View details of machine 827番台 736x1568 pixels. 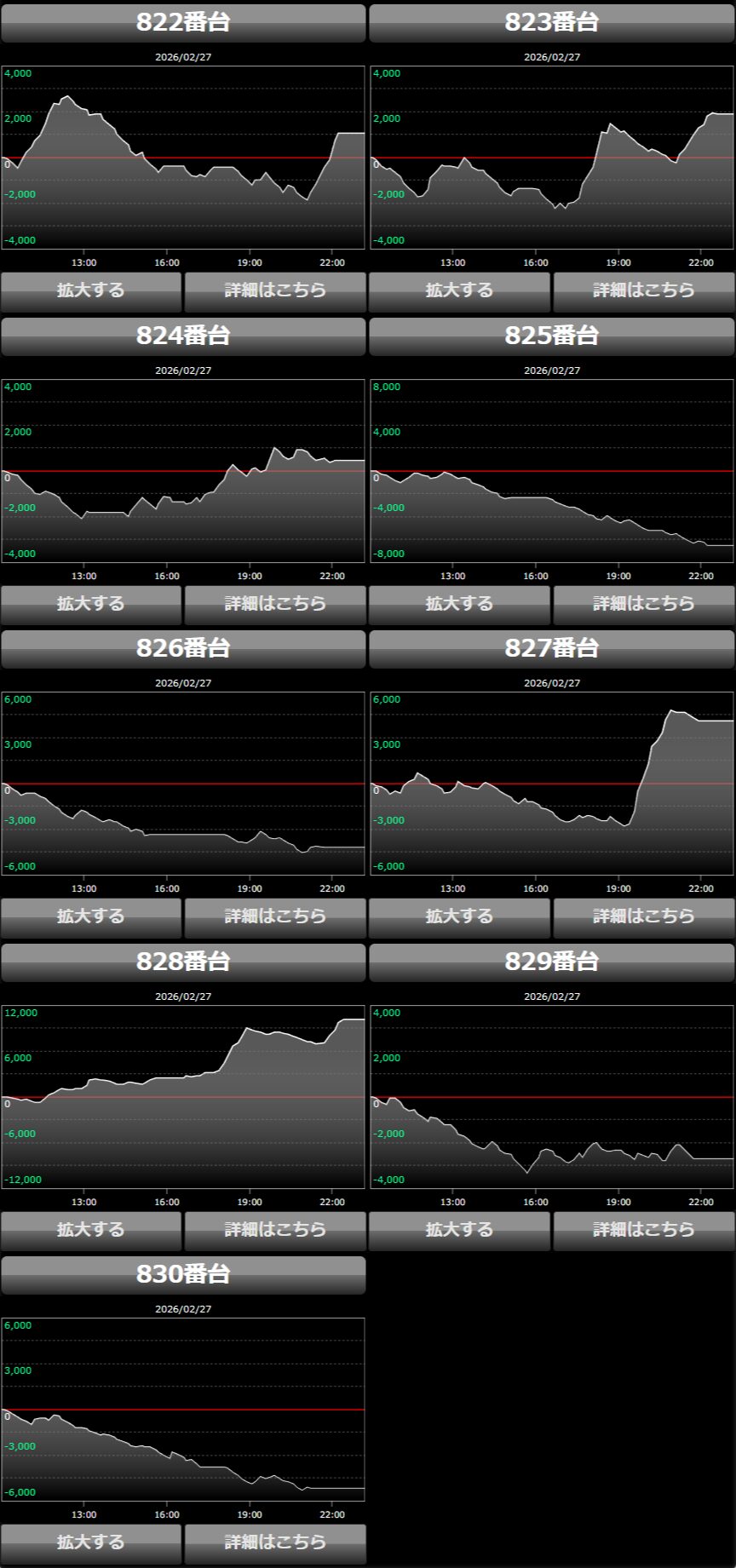(x=644, y=916)
